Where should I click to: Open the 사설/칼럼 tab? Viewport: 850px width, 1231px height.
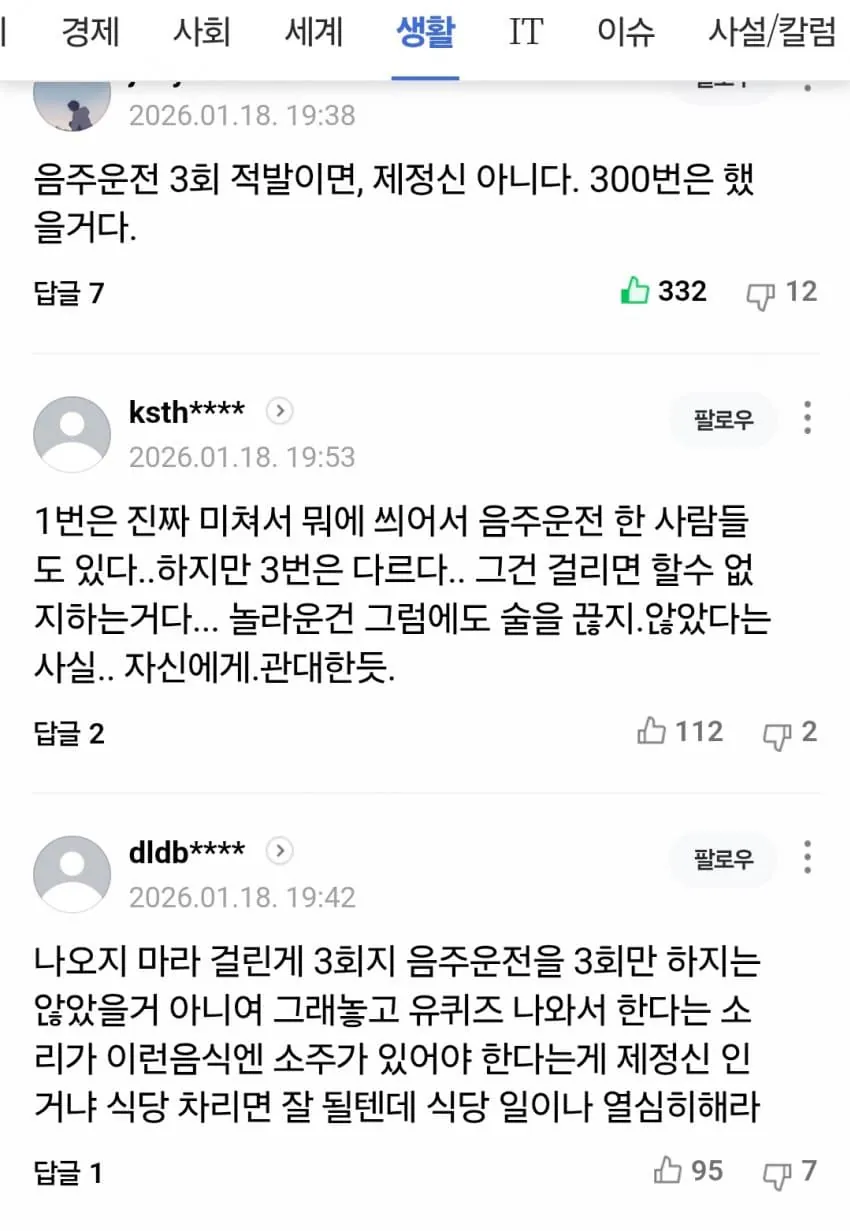[x=771, y=33]
